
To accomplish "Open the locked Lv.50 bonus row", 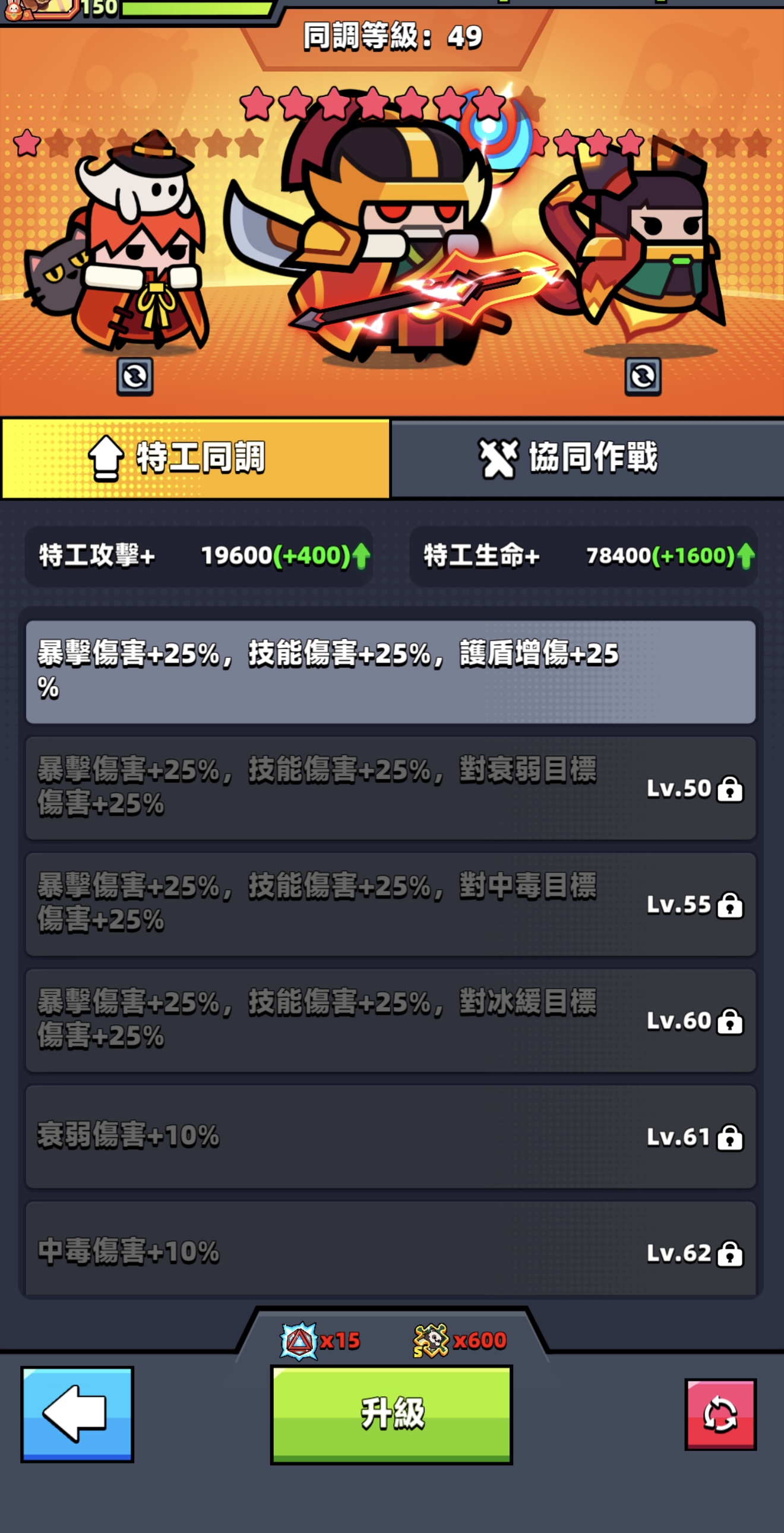I will point(391,788).
